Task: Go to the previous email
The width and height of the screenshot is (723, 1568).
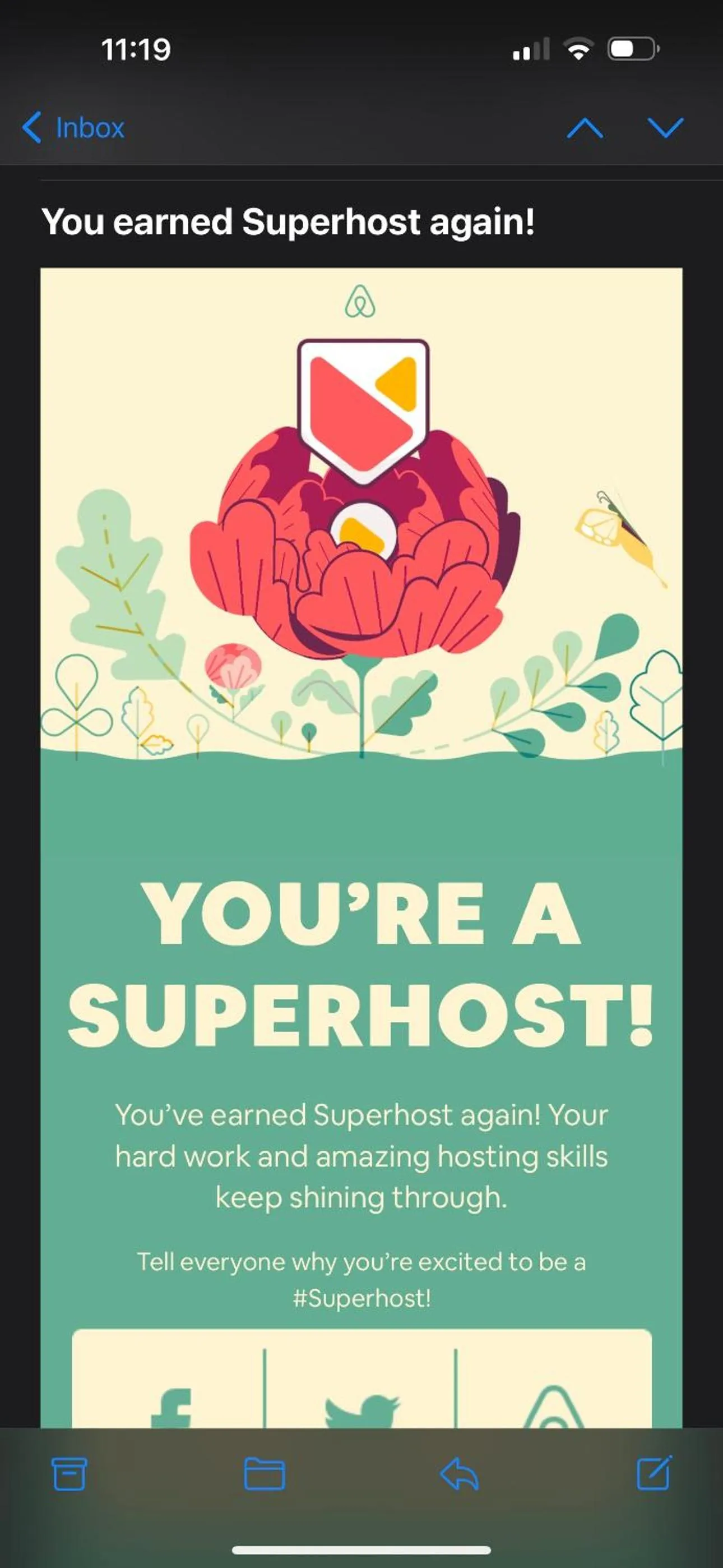Action: tap(585, 128)
